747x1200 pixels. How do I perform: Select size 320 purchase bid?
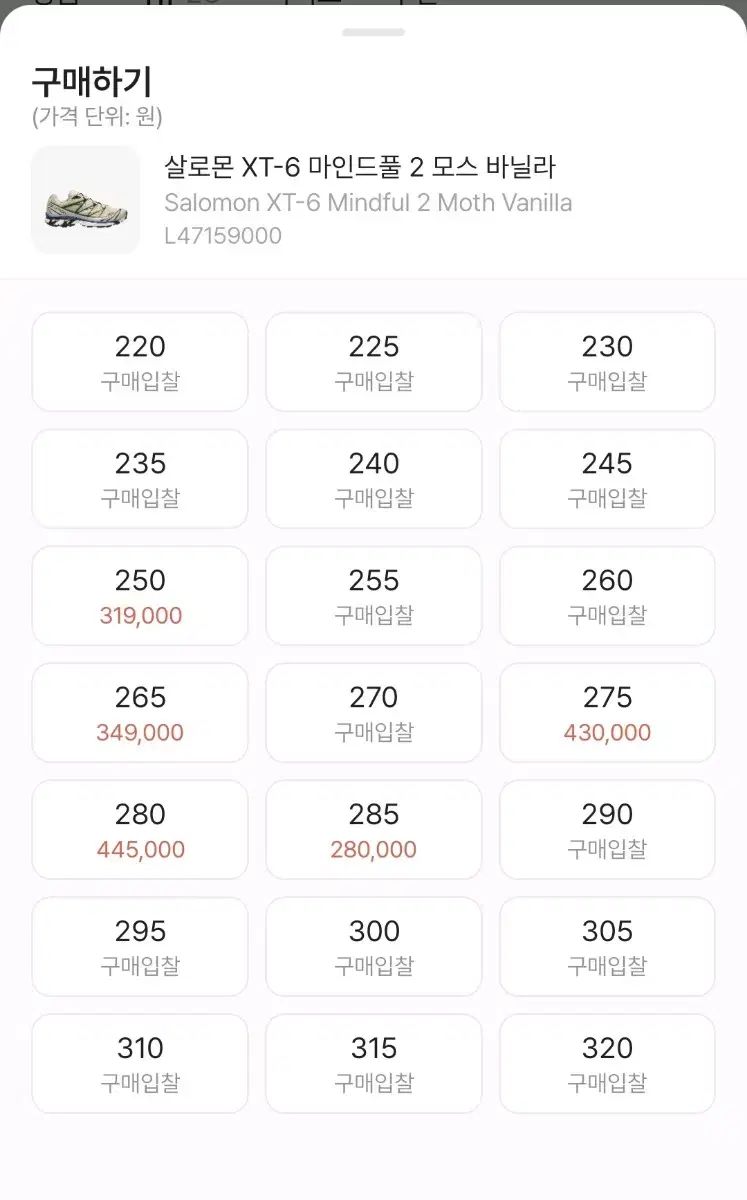tap(607, 1064)
